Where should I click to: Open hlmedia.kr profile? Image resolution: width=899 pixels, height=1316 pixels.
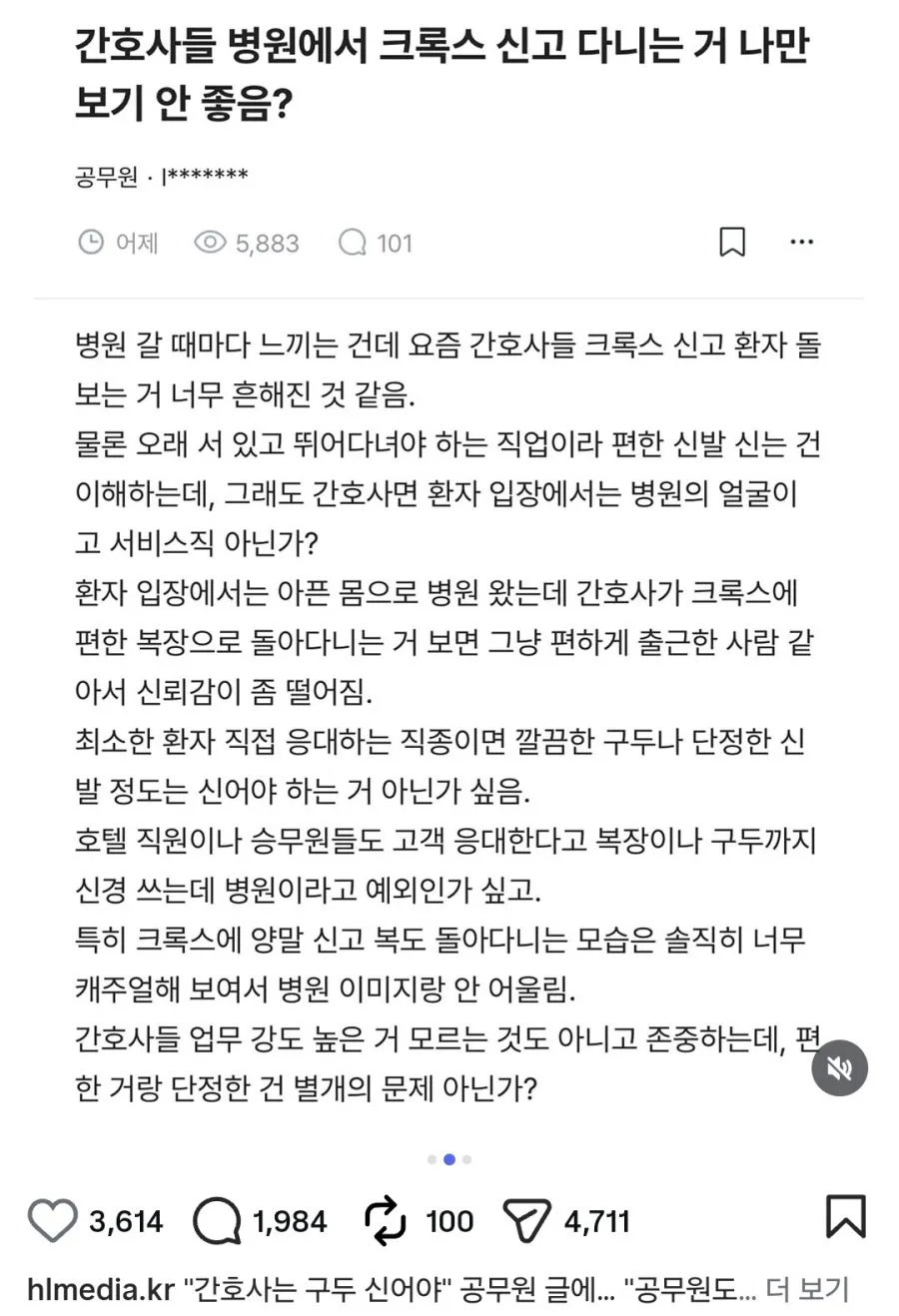click(x=101, y=1288)
